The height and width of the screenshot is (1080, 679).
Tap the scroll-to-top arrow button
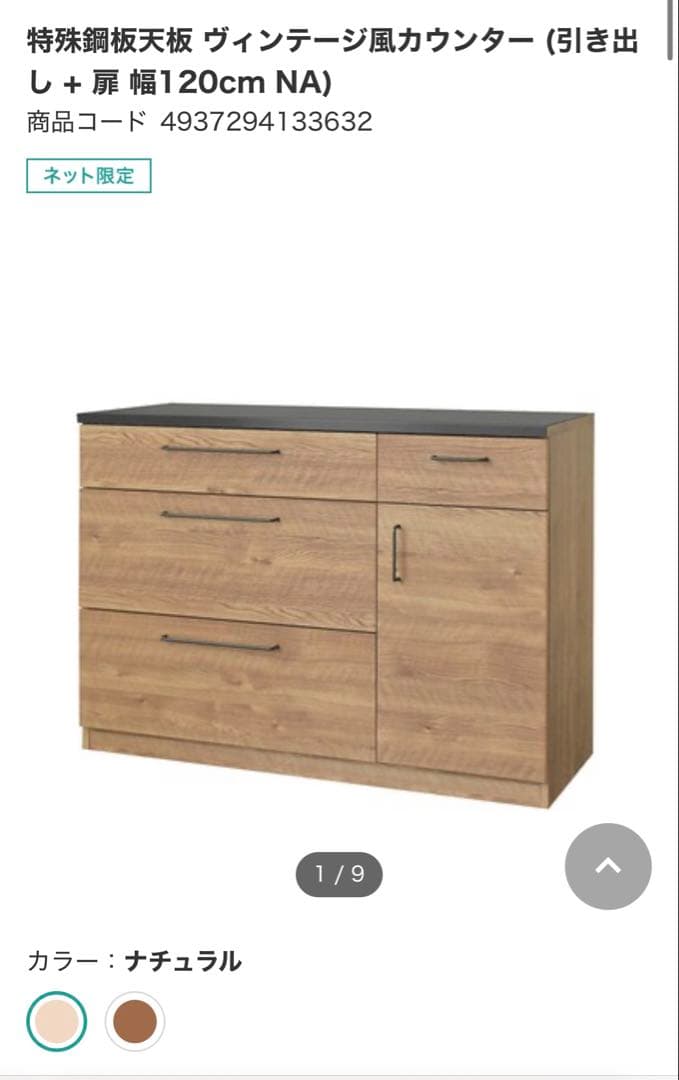point(608,866)
